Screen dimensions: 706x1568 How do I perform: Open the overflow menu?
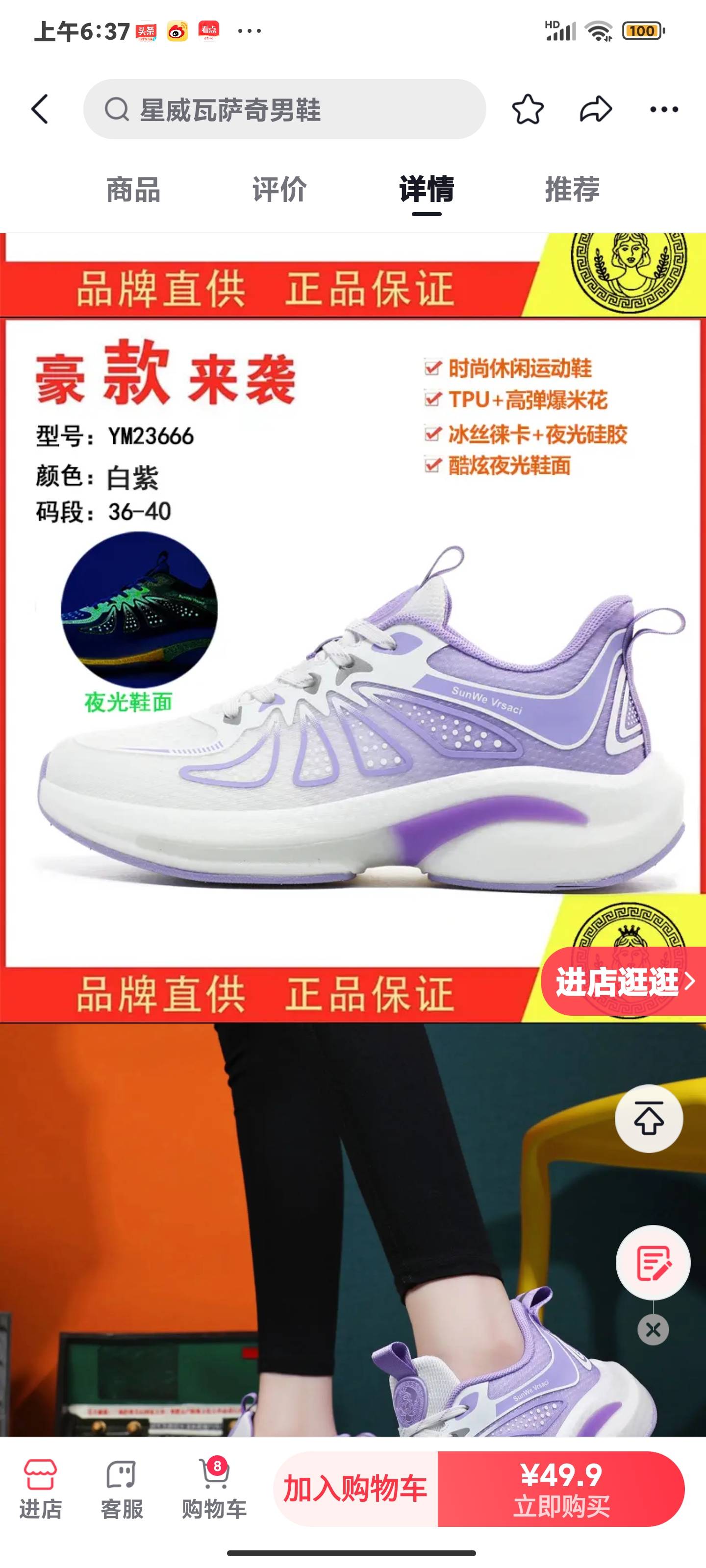click(x=663, y=110)
